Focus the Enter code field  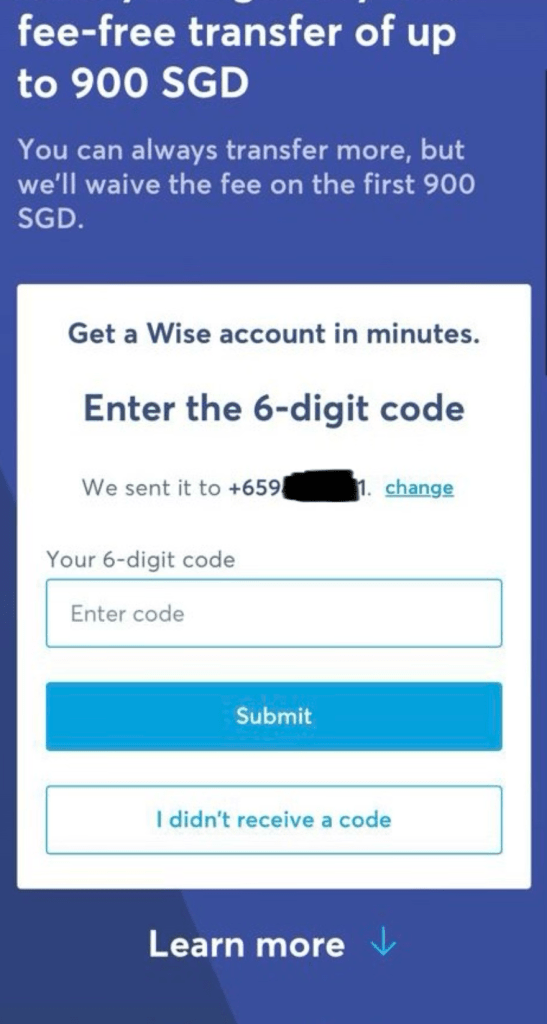(x=274, y=613)
